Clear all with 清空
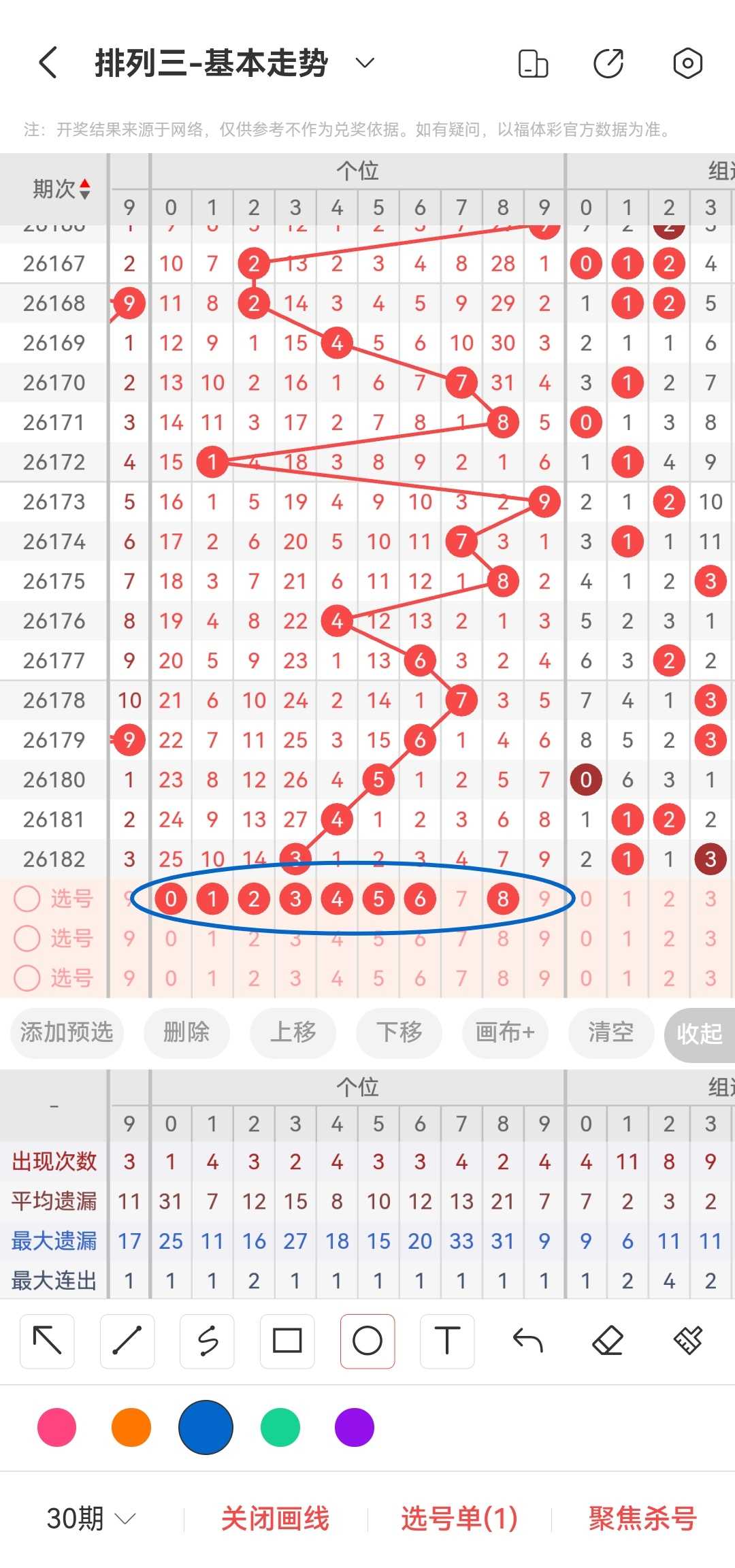 click(x=611, y=1032)
